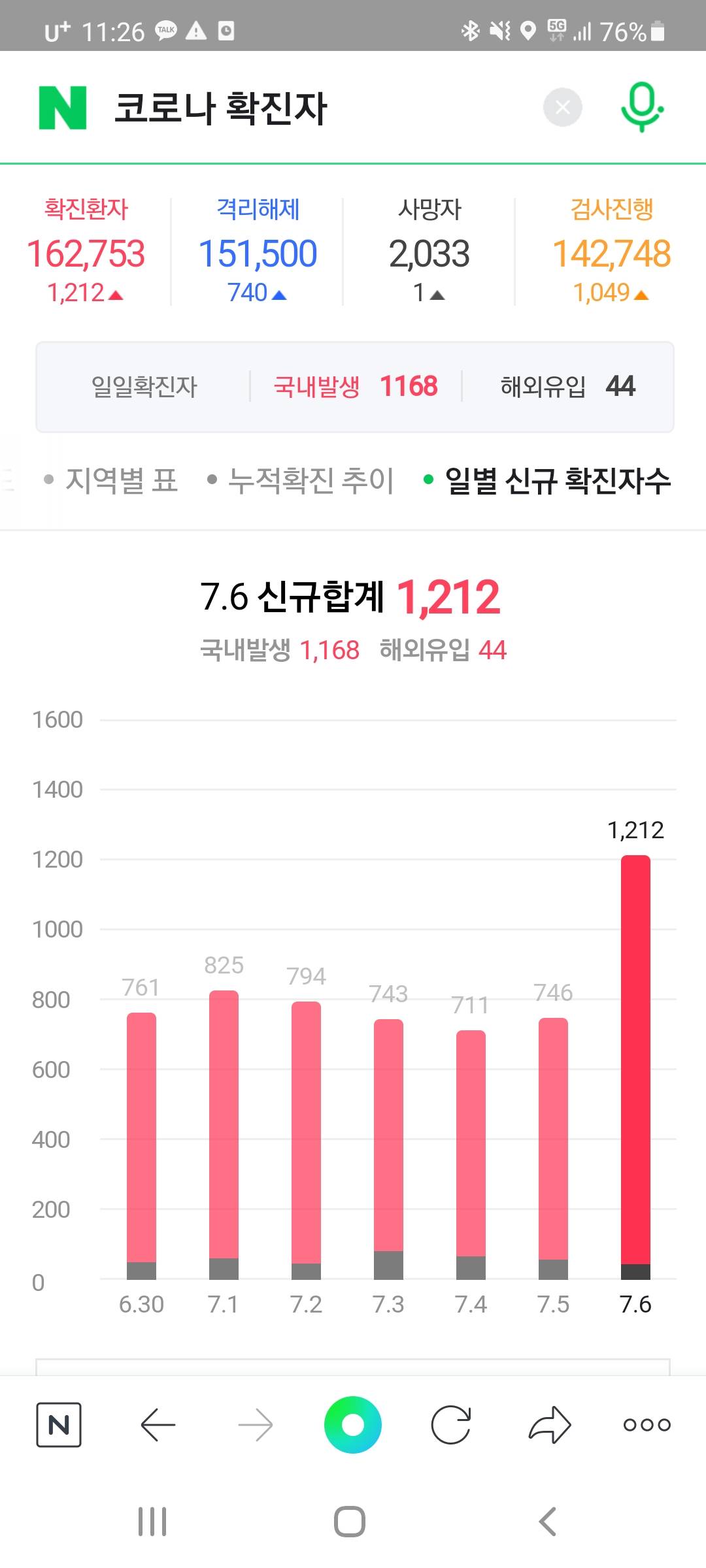Open the green circle search button
Screen dimensions: 706x1568
pos(353,1424)
